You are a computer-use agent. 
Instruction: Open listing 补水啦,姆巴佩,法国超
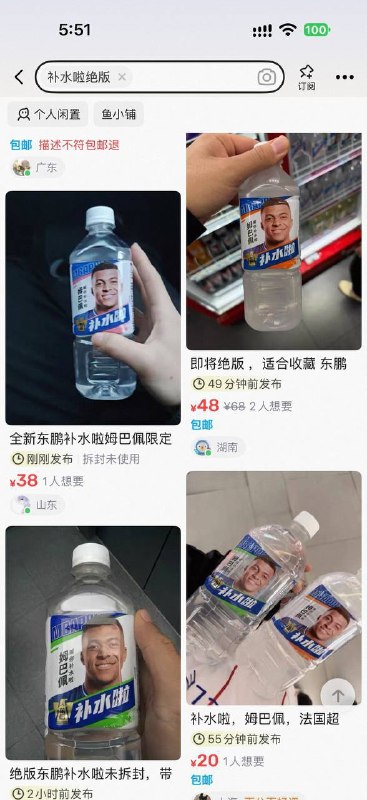click(x=265, y=719)
